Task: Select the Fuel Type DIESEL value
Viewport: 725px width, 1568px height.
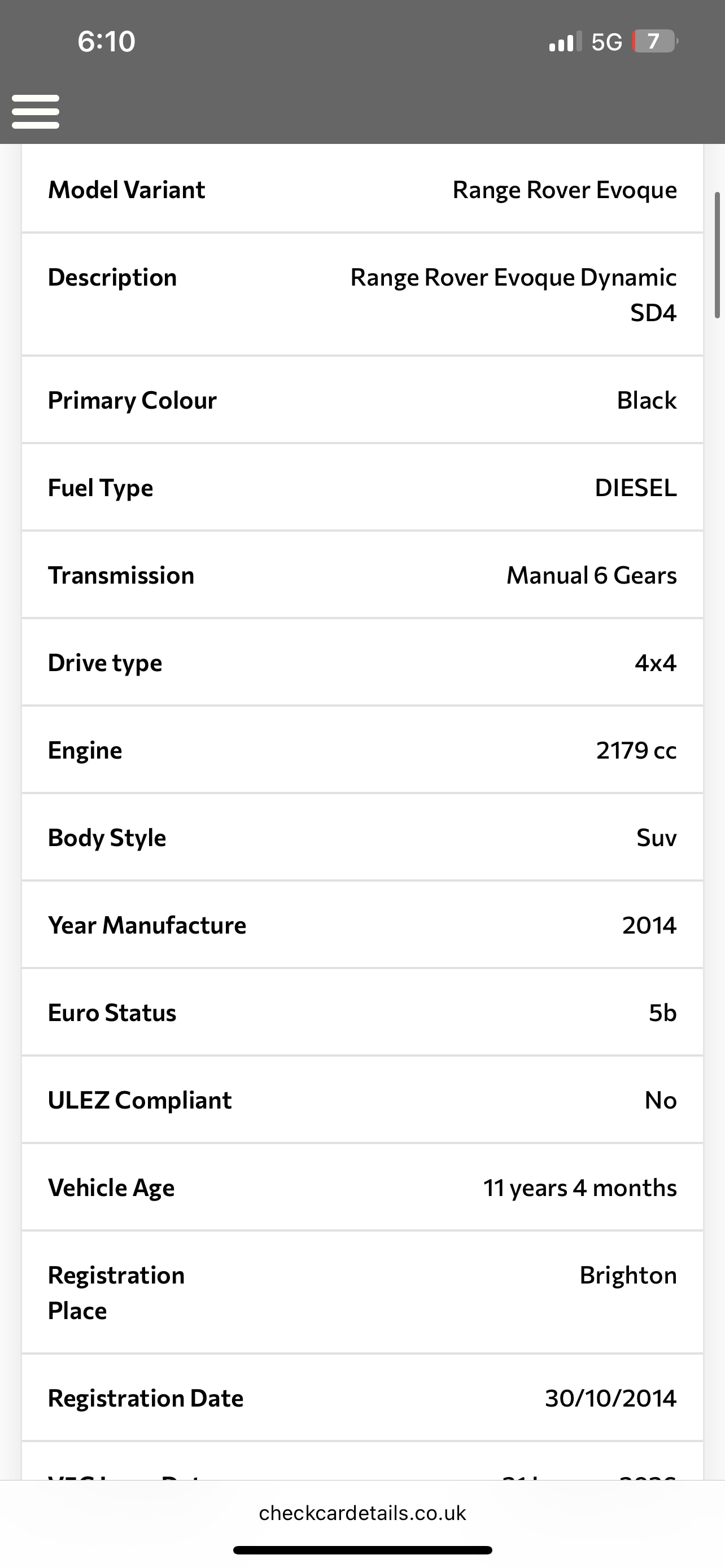Action: pos(635,487)
